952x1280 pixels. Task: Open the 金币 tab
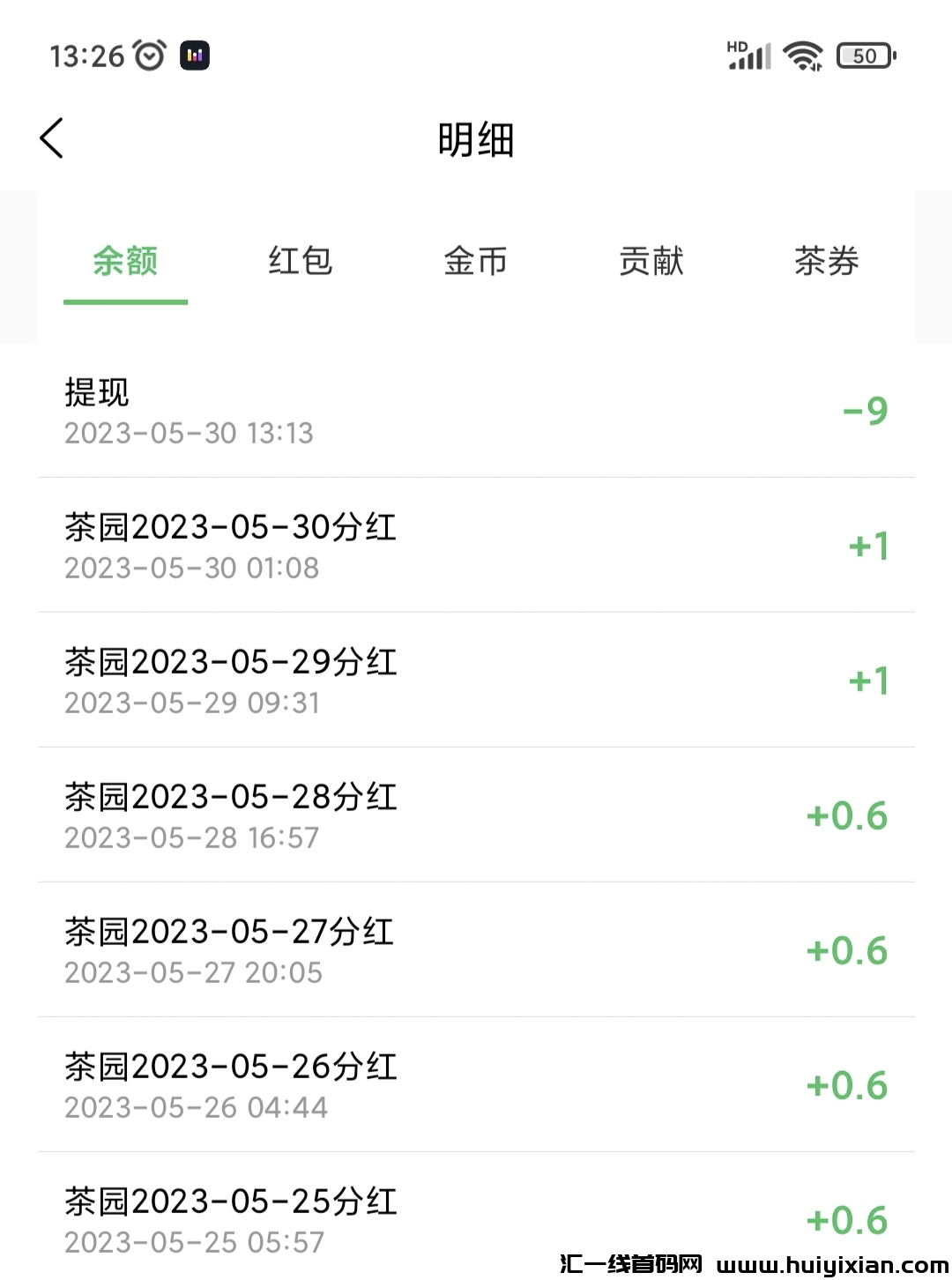(x=475, y=261)
